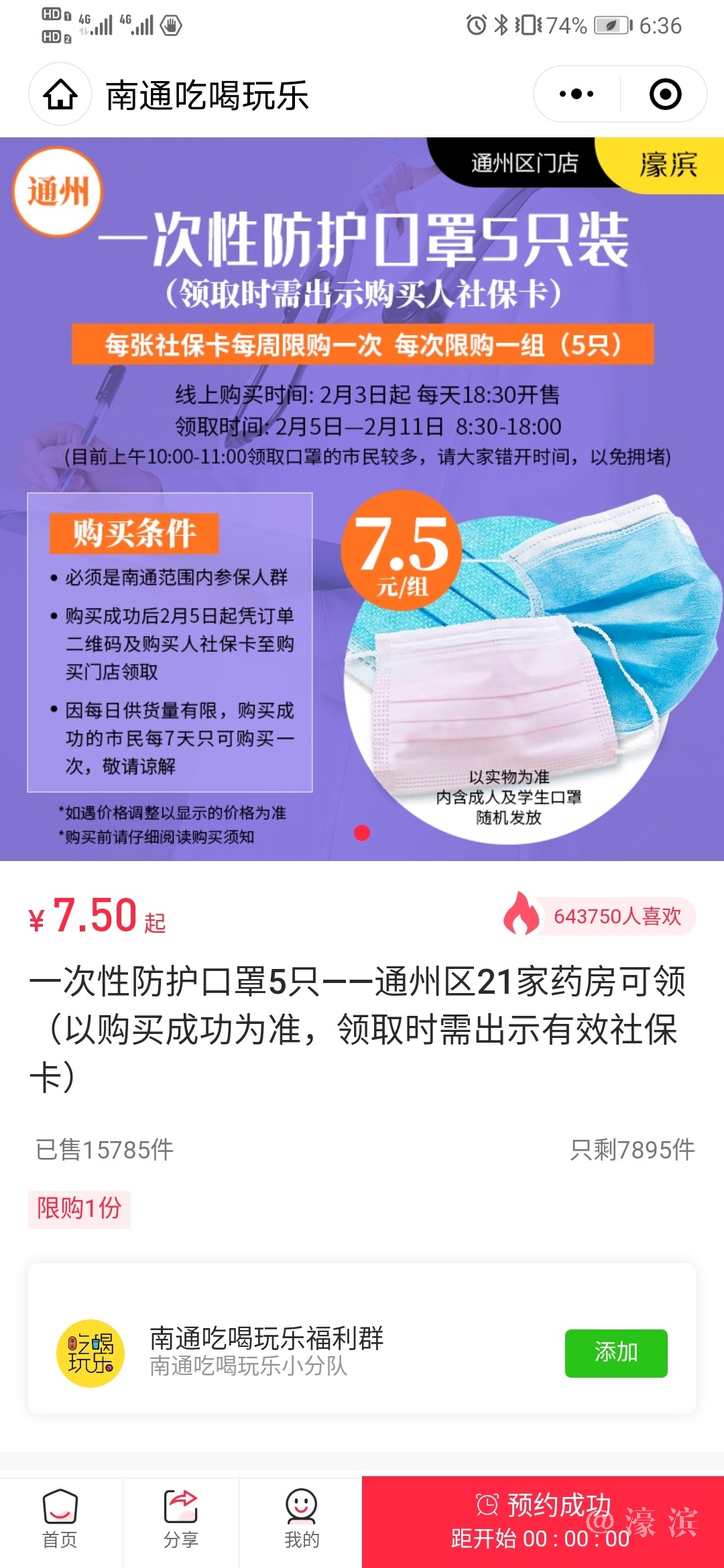
Task: Close the mini program with the circle button
Action: 665,94
